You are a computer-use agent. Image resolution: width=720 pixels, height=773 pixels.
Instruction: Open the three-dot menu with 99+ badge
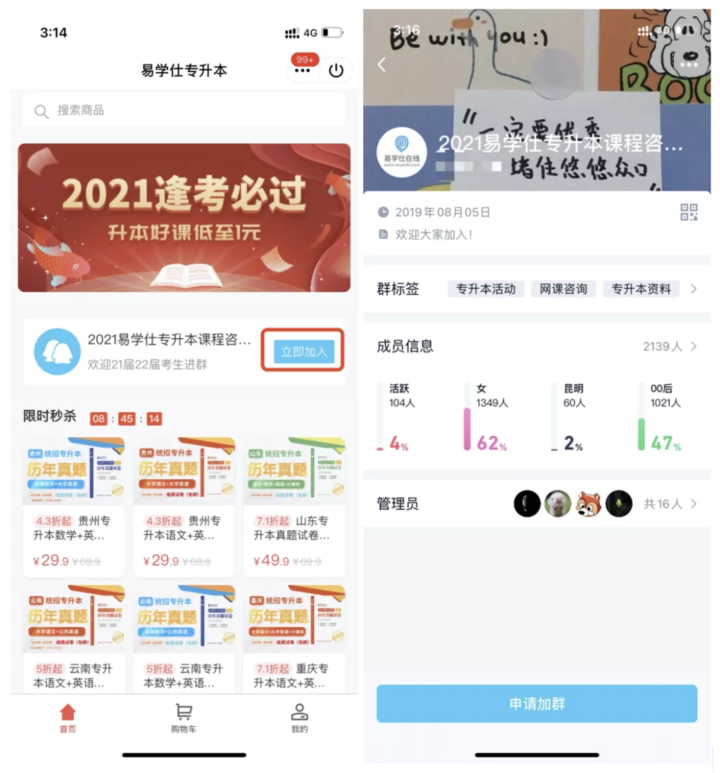click(302, 71)
